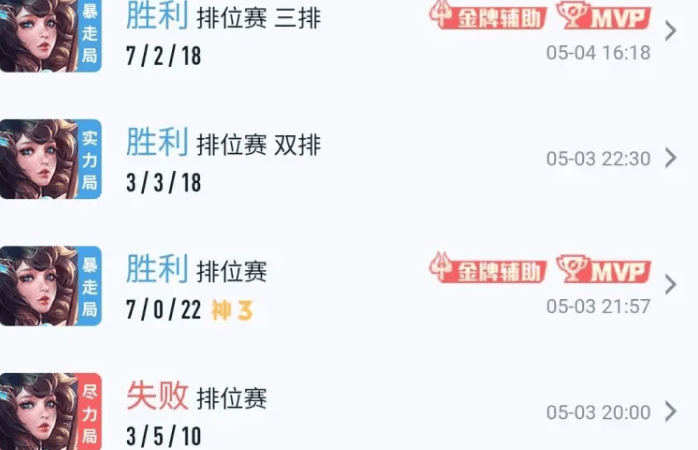Open the 05-04 16:18 match record
The height and width of the screenshot is (450, 698).
point(670,32)
